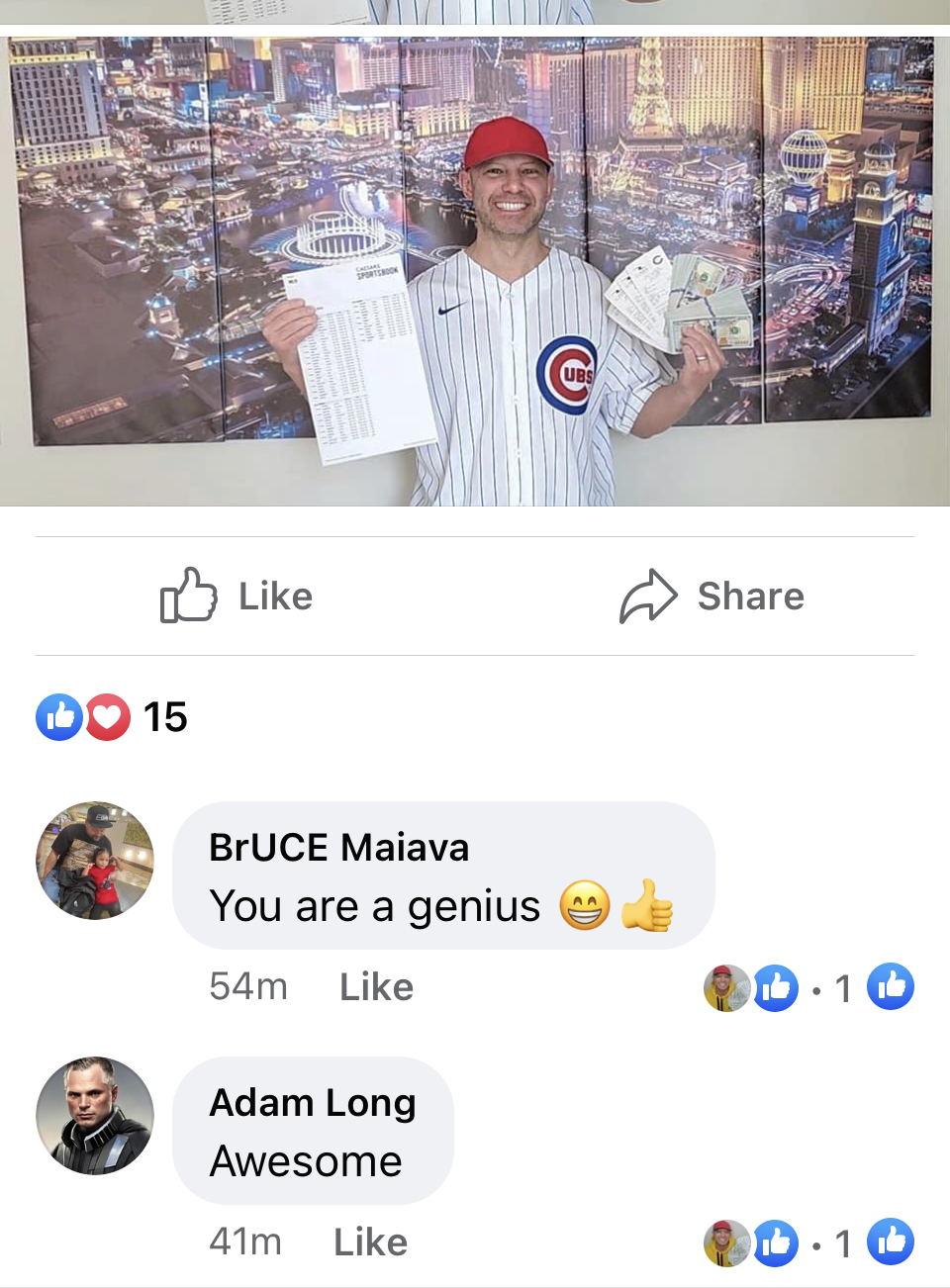Like BrUCE Maiava's comment
950x1288 pixels.
376,987
